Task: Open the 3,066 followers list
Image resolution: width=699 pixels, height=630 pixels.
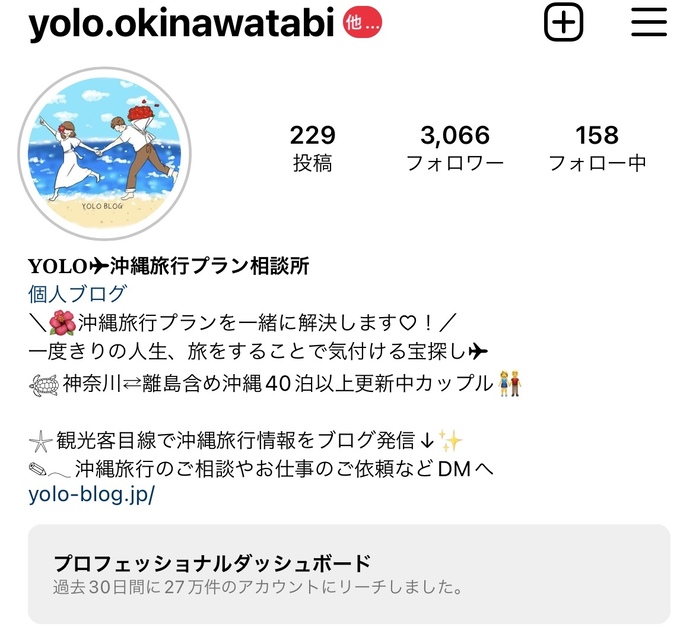Action: click(x=454, y=148)
